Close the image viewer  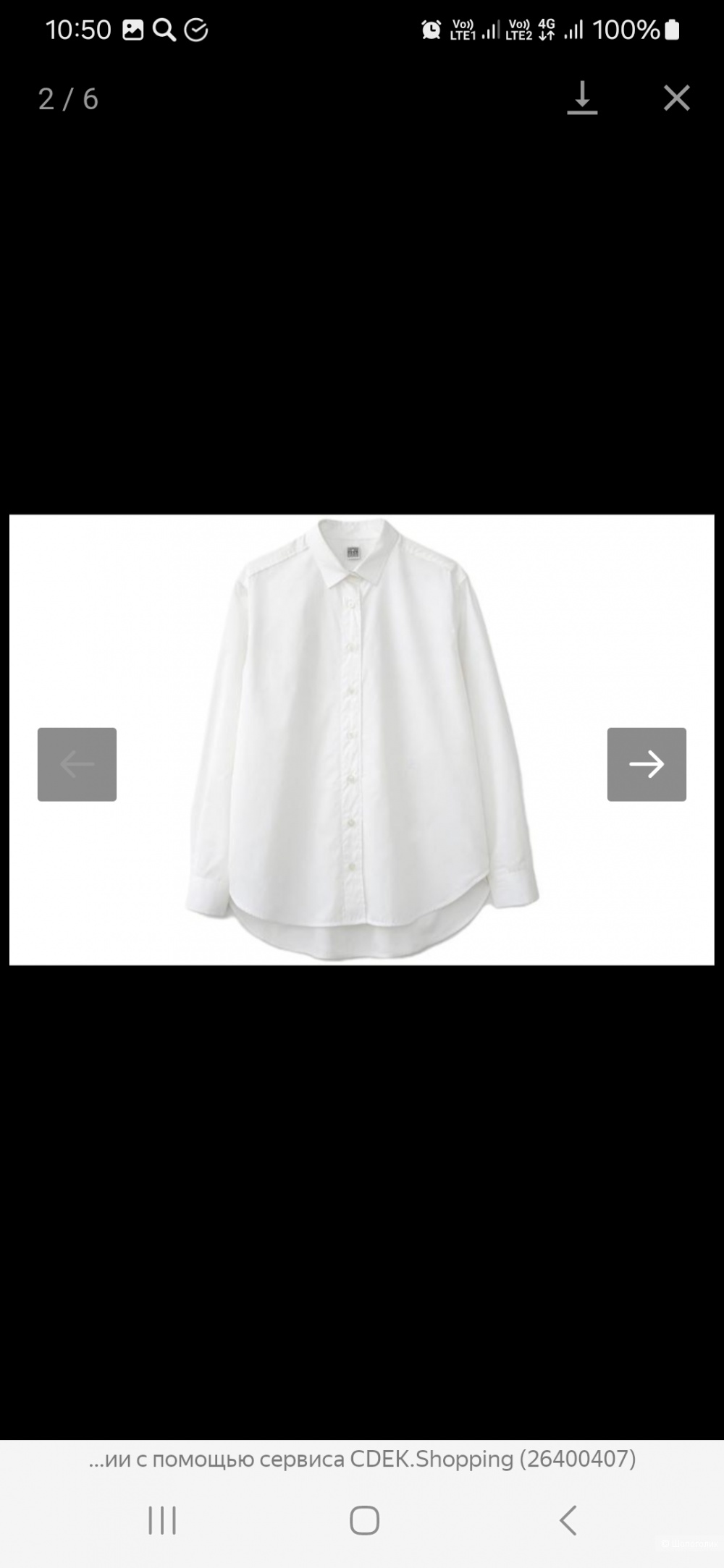(676, 98)
